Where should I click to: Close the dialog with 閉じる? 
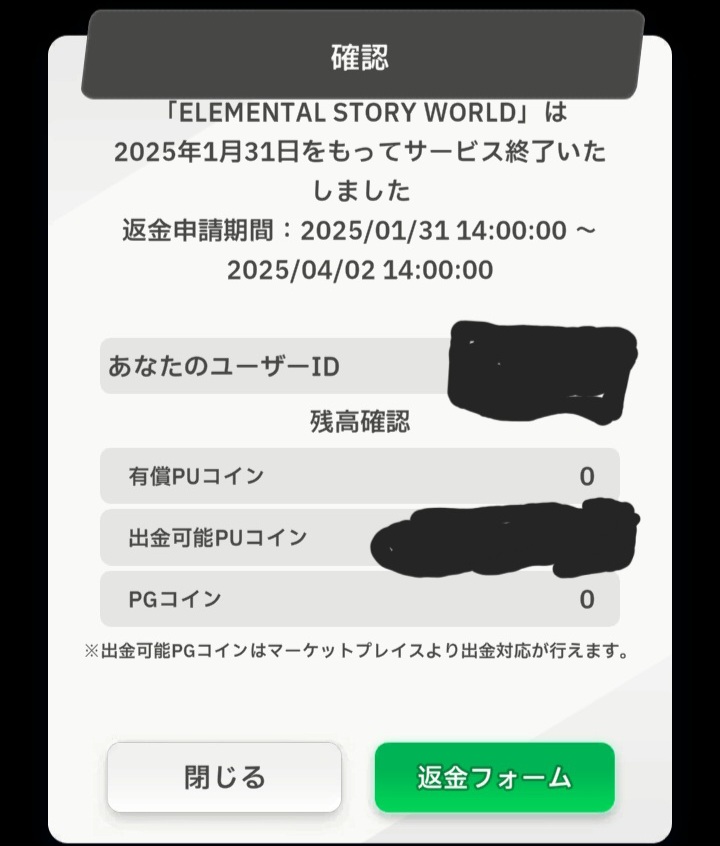coord(224,777)
